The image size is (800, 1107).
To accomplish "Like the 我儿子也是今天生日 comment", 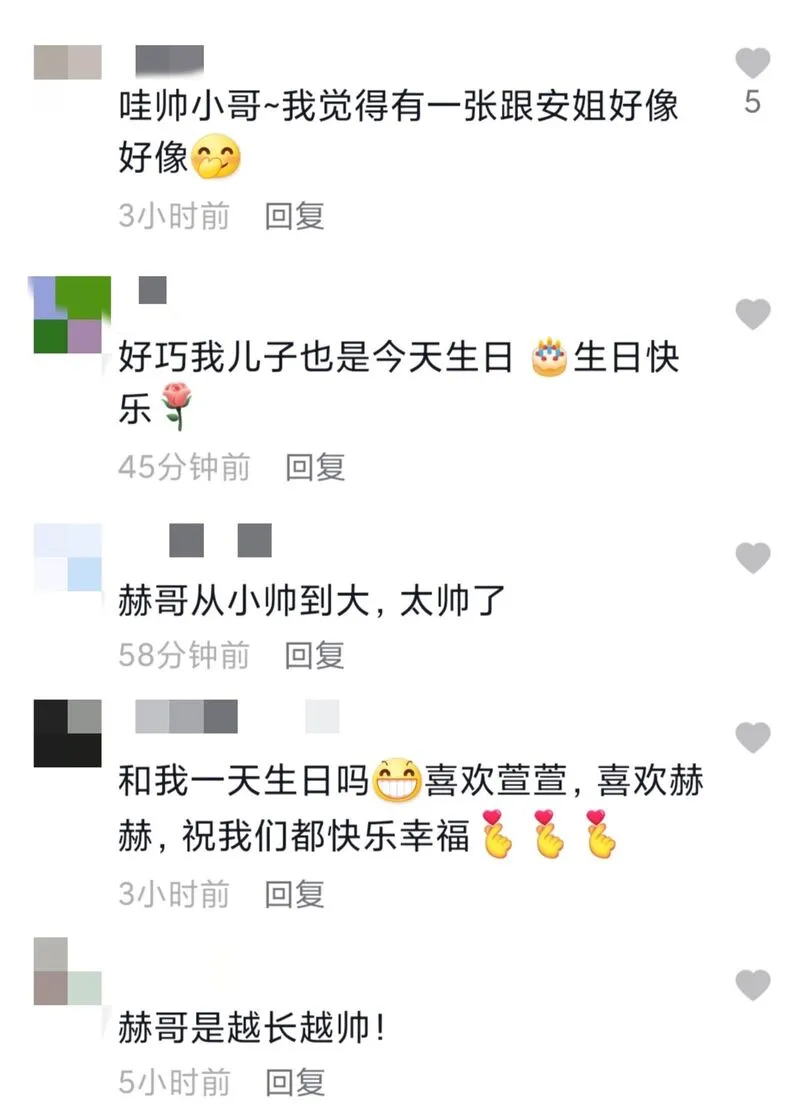I will coord(752,315).
